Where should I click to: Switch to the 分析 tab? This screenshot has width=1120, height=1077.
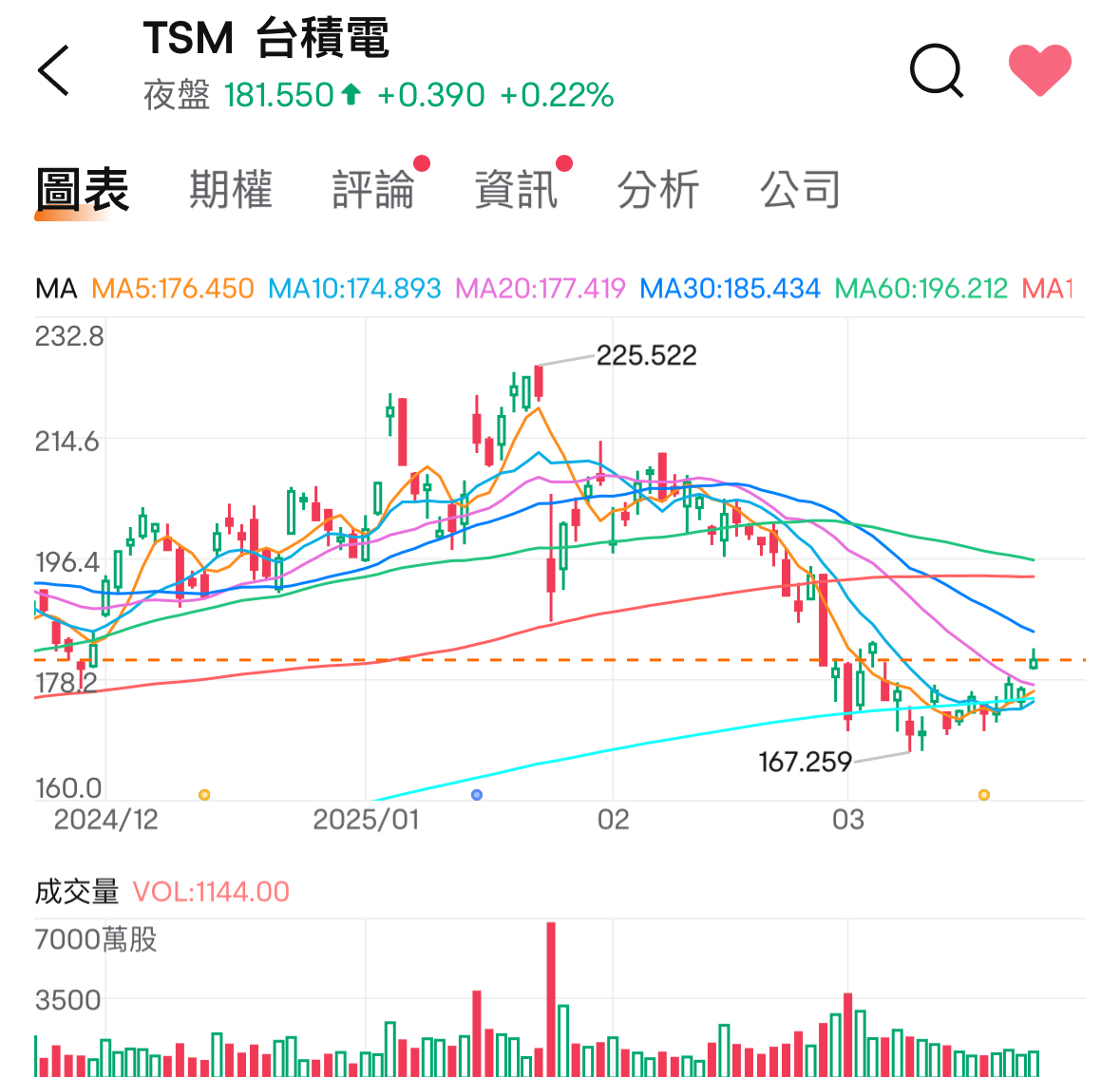[658, 190]
